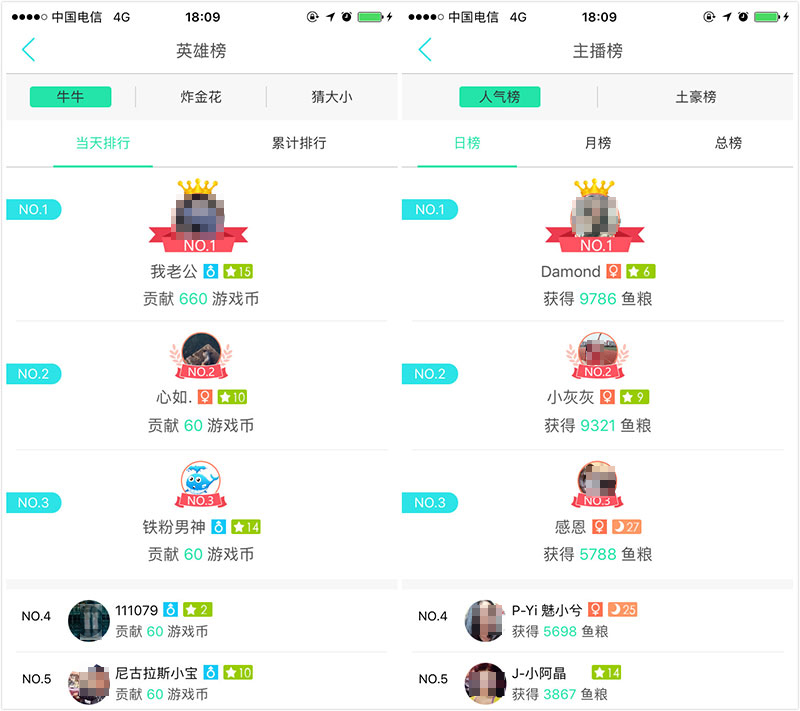Switch to the 总榜 tab
This screenshot has width=800, height=711.
coord(728,143)
